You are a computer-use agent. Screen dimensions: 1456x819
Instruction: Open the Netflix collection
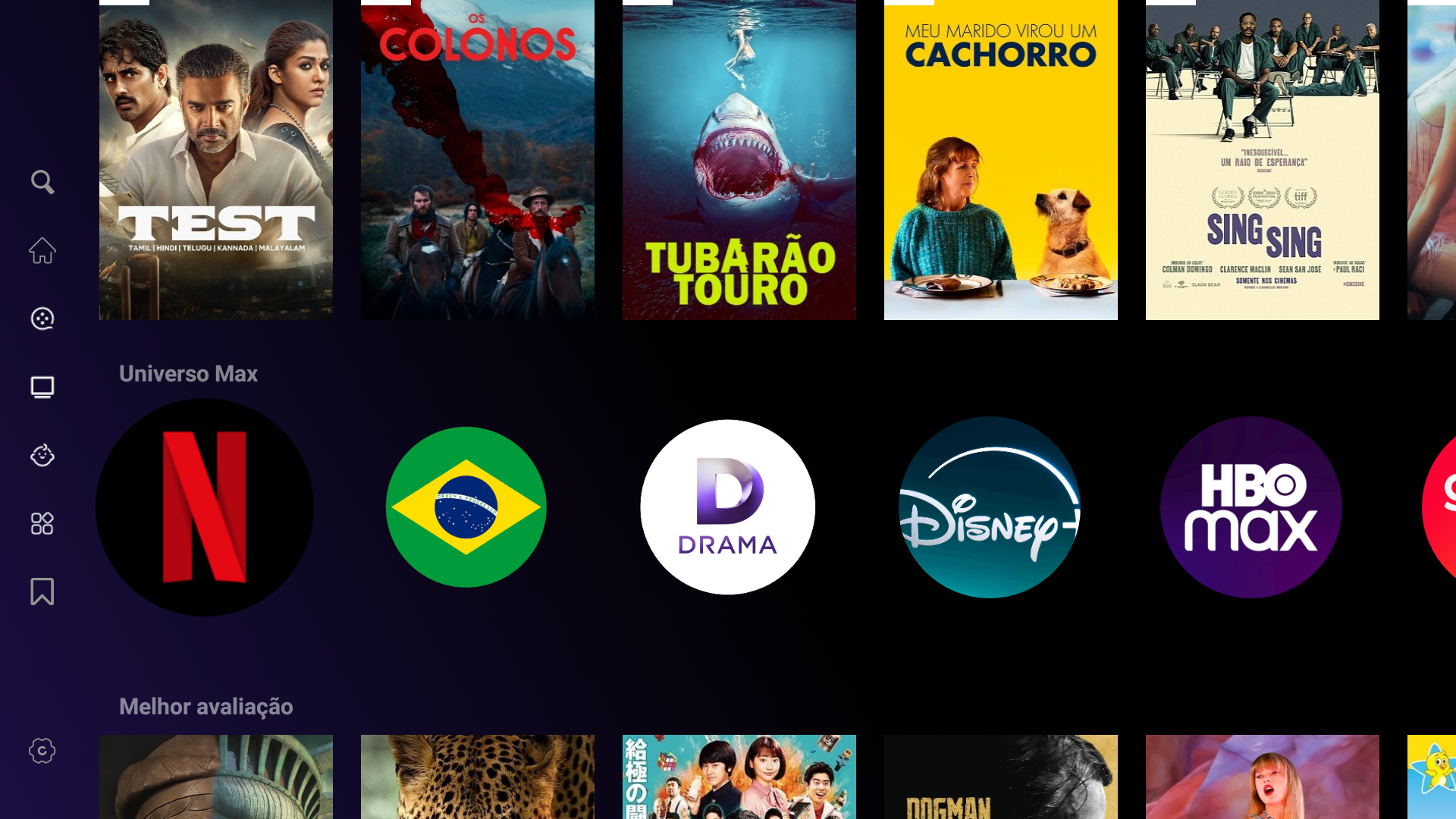pyautogui.click(x=205, y=507)
